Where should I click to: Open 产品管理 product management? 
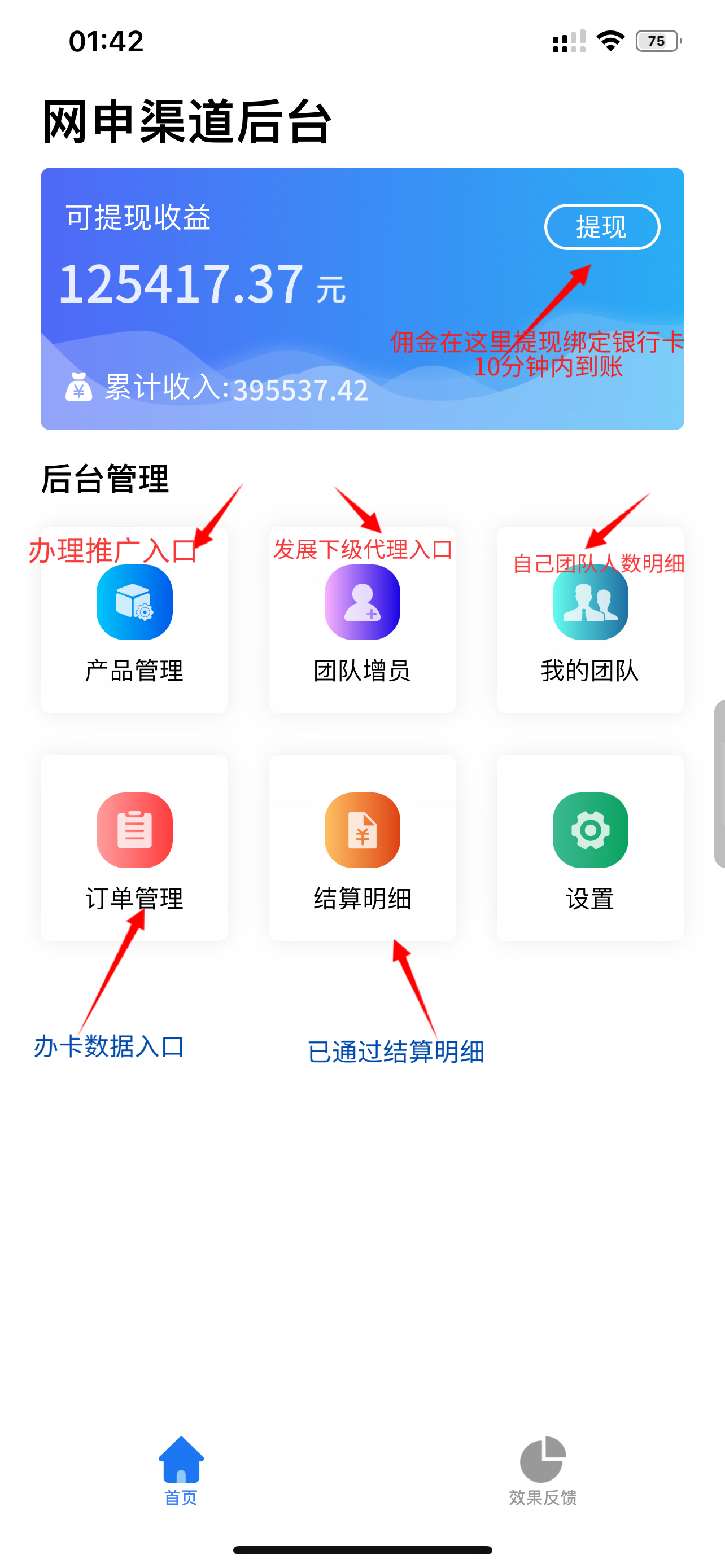[x=134, y=620]
